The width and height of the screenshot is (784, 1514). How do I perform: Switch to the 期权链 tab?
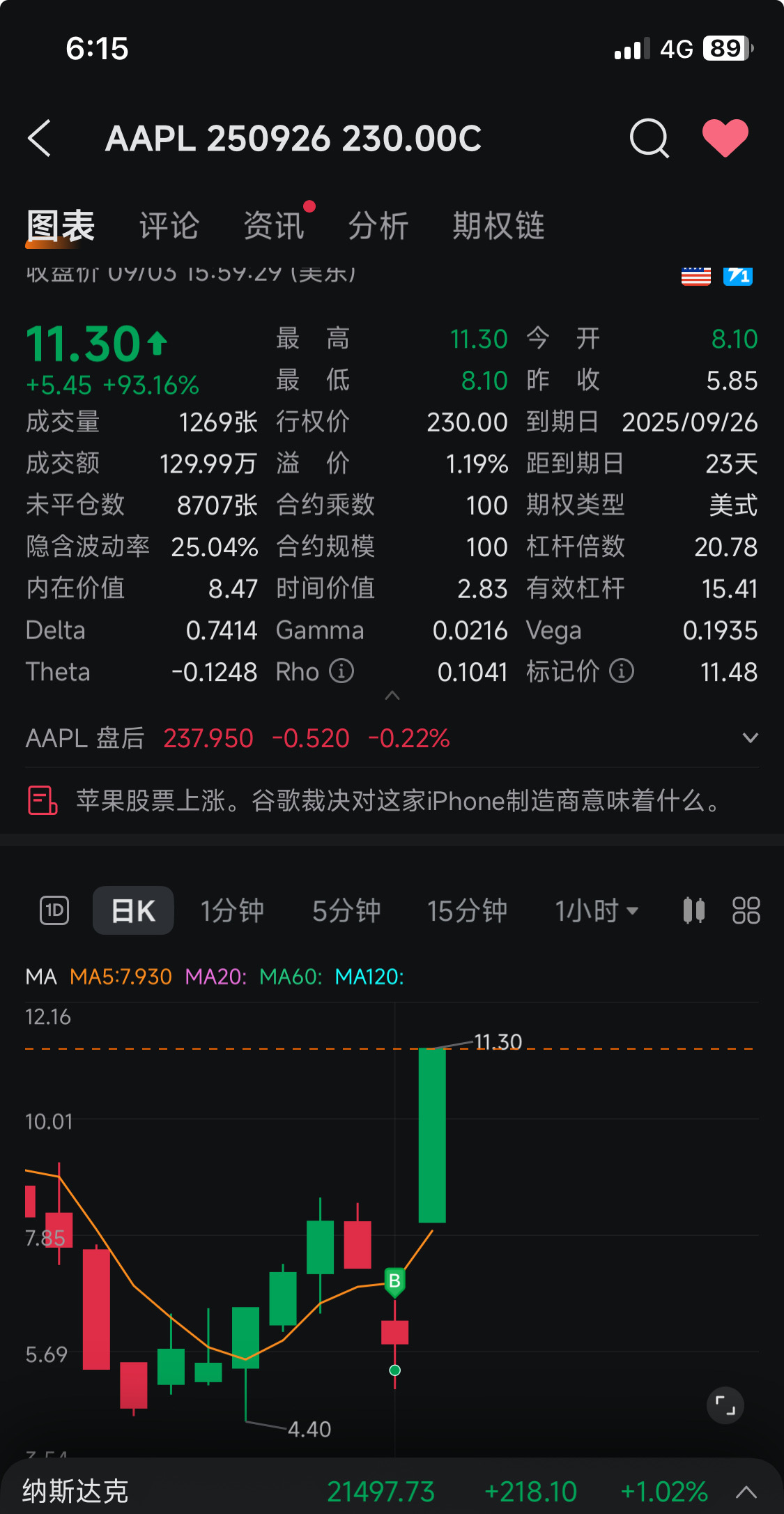click(498, 225)
